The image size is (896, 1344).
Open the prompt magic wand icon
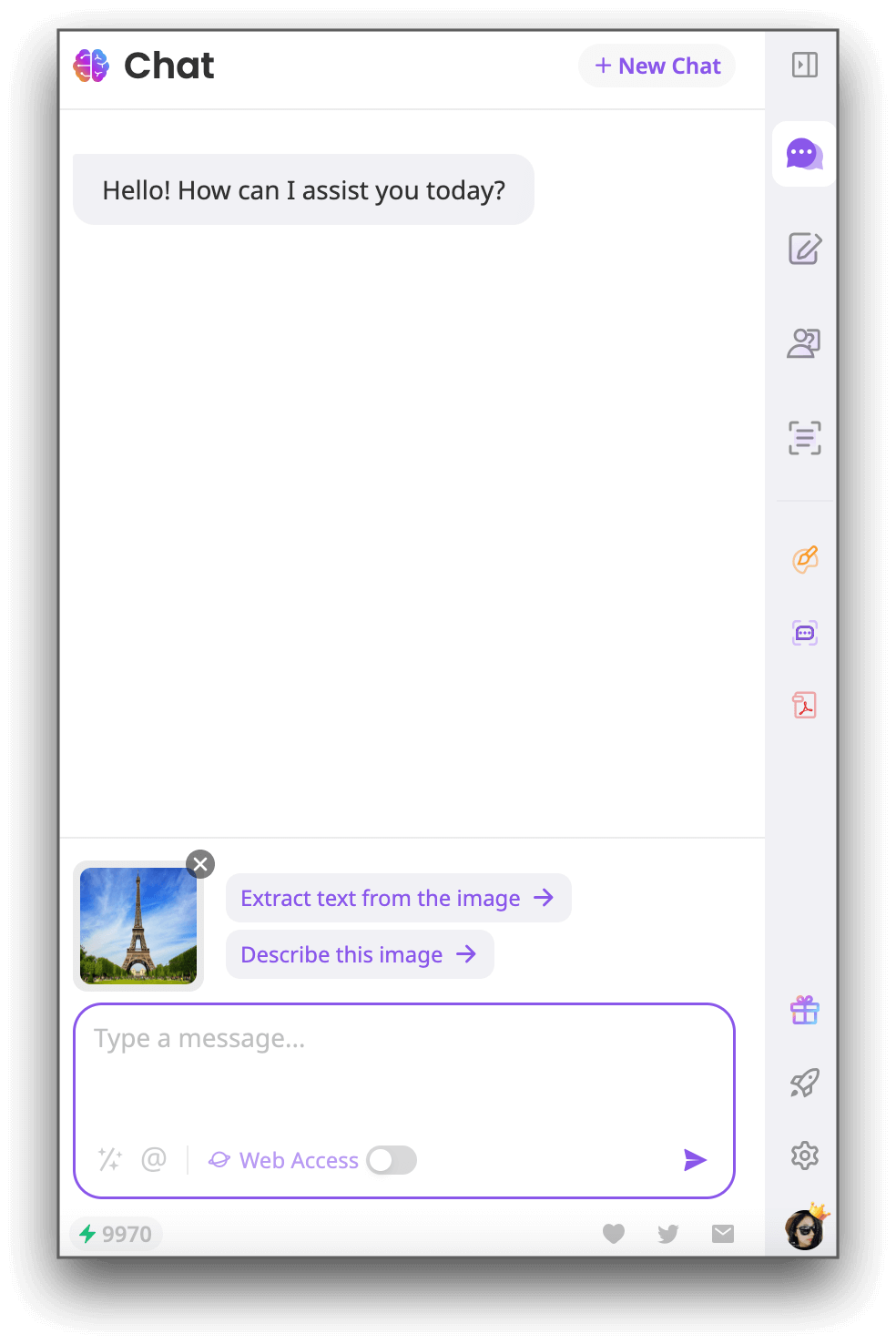[109, 1159]
